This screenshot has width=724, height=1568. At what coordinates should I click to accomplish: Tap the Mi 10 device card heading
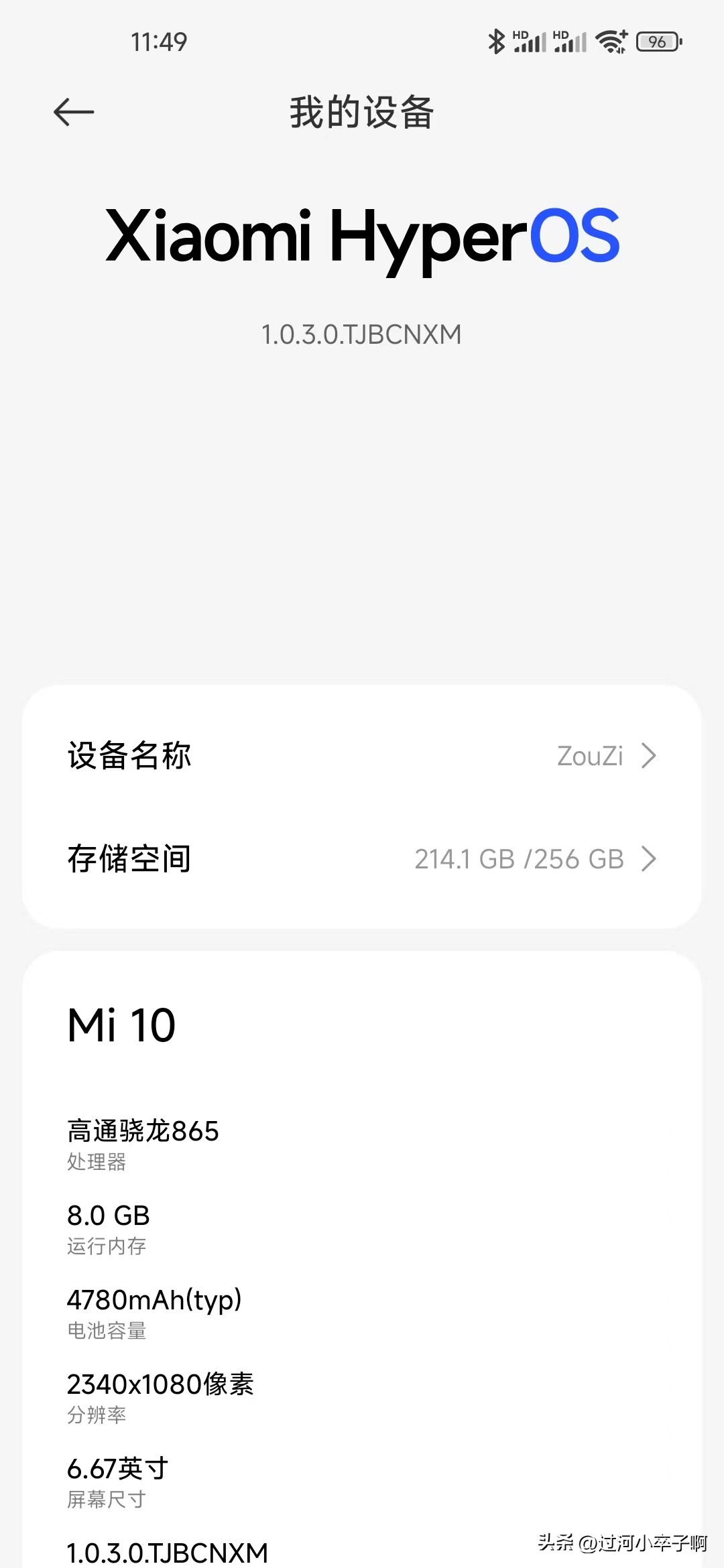(x=121, y=1023)
